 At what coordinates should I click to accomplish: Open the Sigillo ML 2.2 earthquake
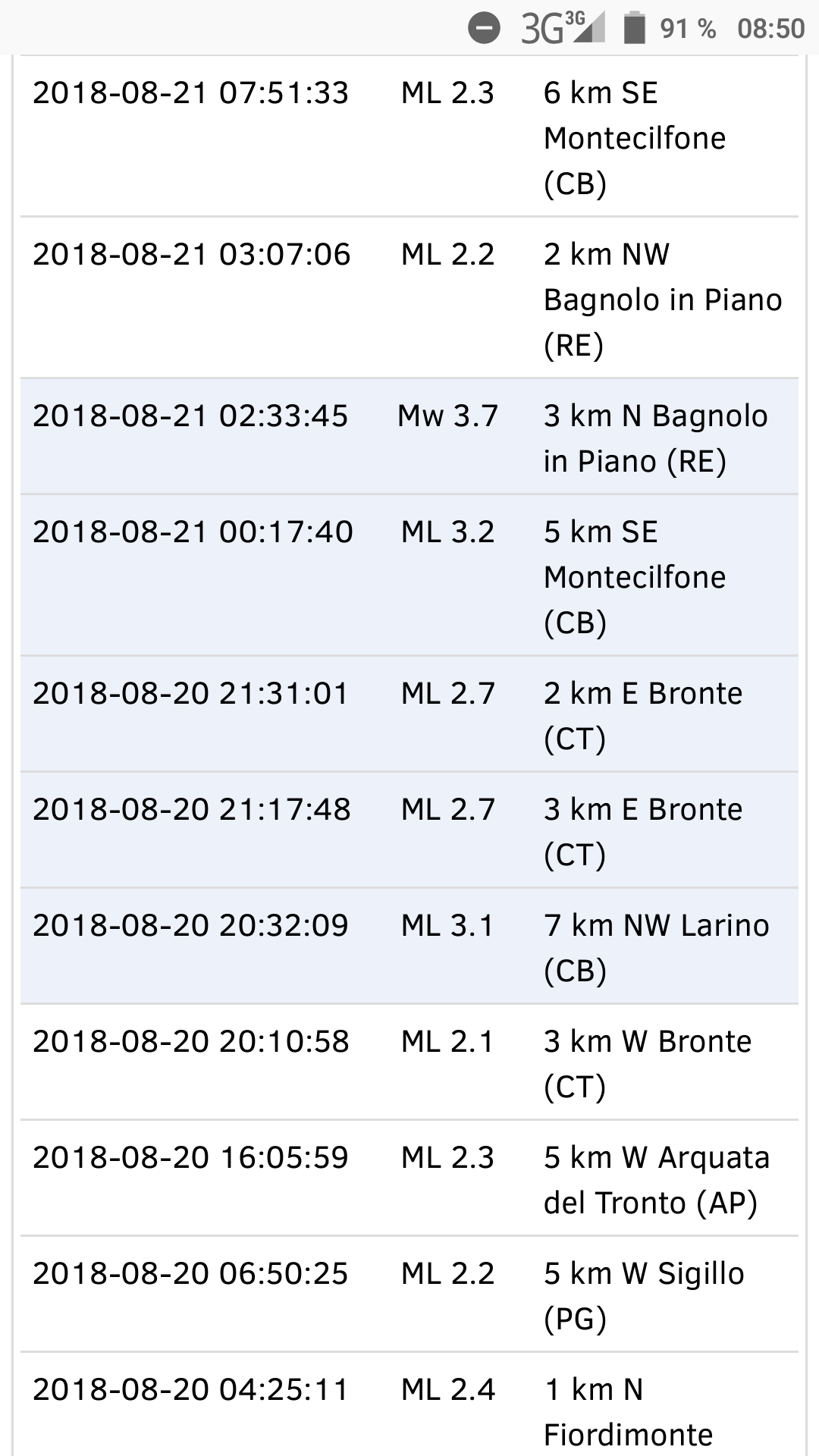pyautogui.click(x=409, y=1295)
